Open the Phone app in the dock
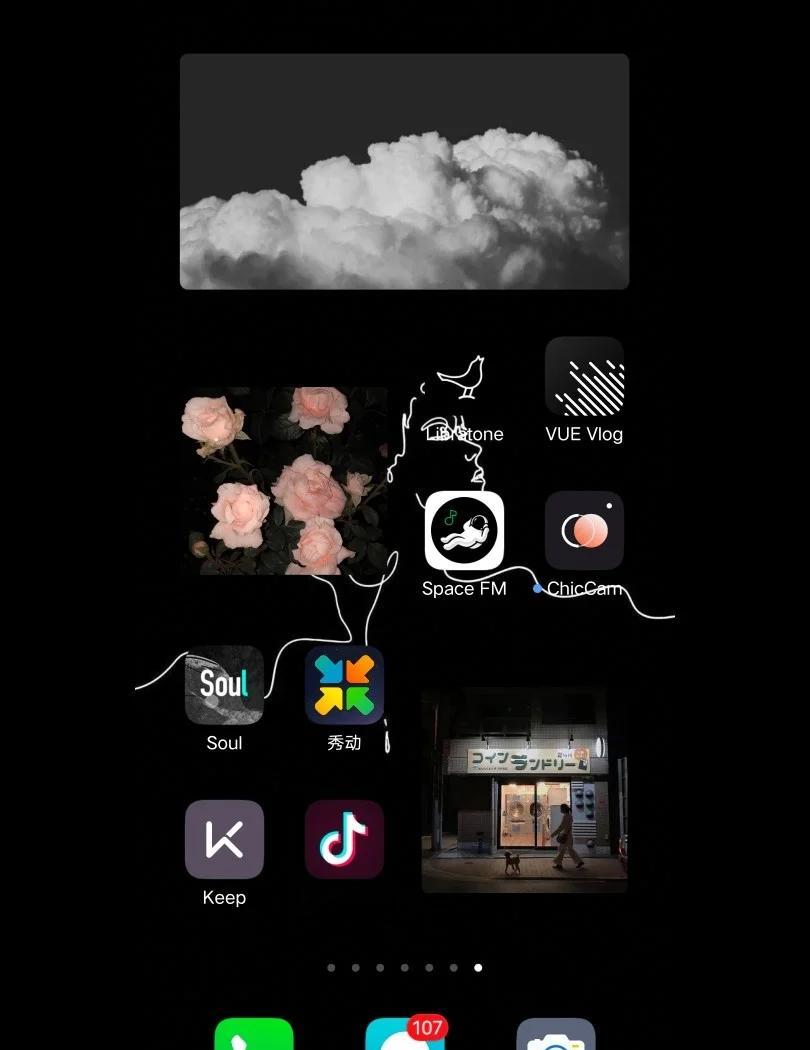 tap(254, 1036)
